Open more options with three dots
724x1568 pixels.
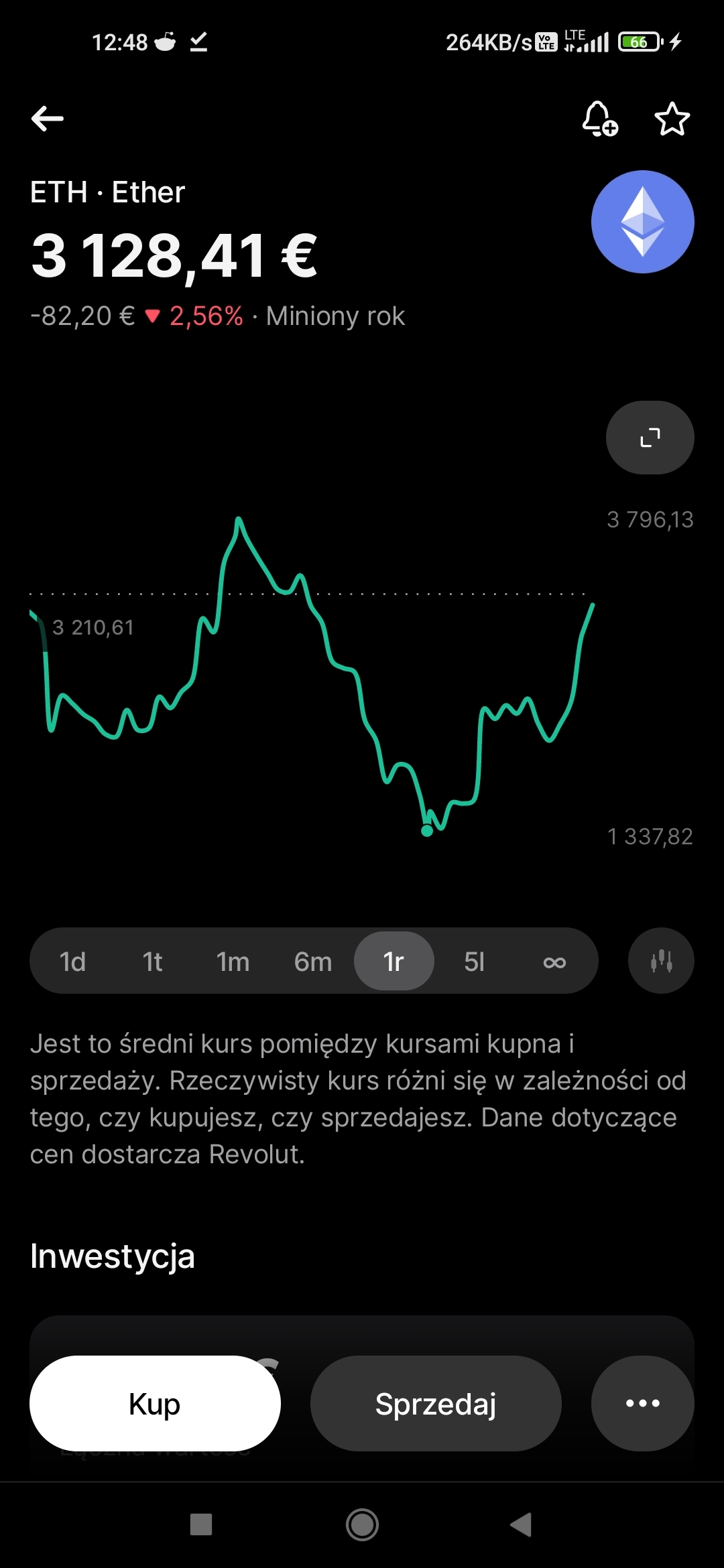tap(642, 1403)
